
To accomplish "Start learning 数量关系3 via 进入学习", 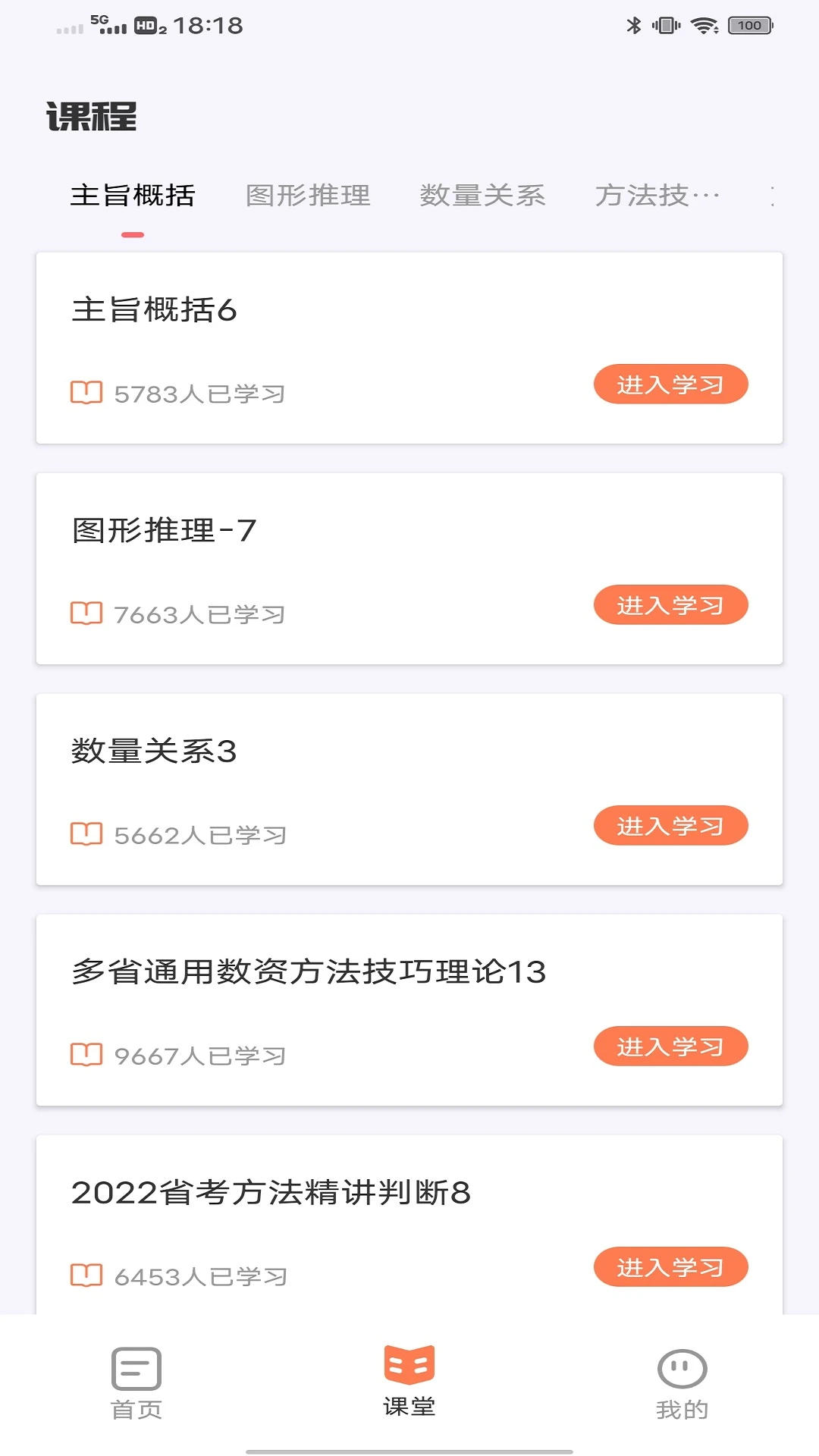I will pos(670,826).
